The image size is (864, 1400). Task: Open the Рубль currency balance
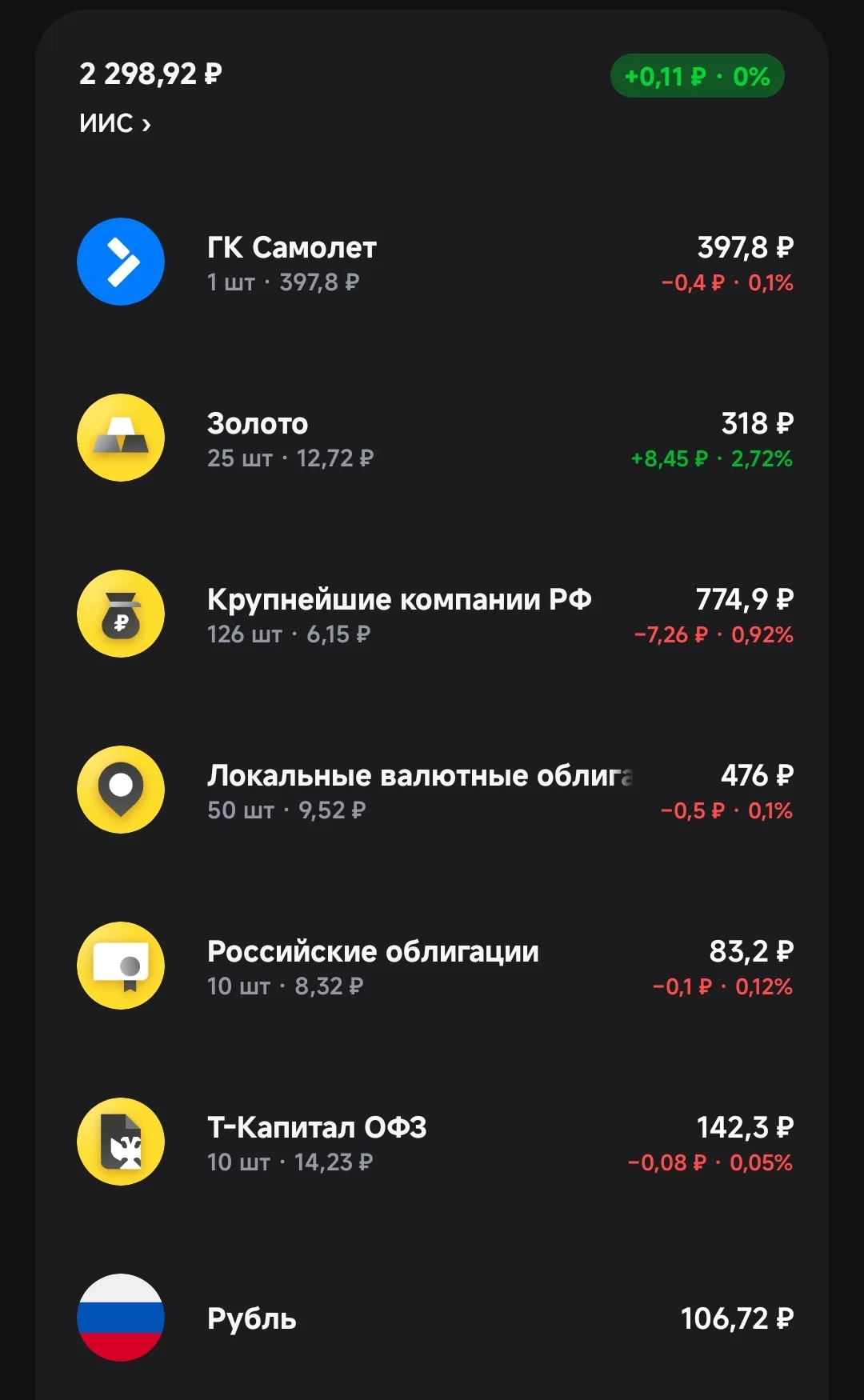point(432,1318)
